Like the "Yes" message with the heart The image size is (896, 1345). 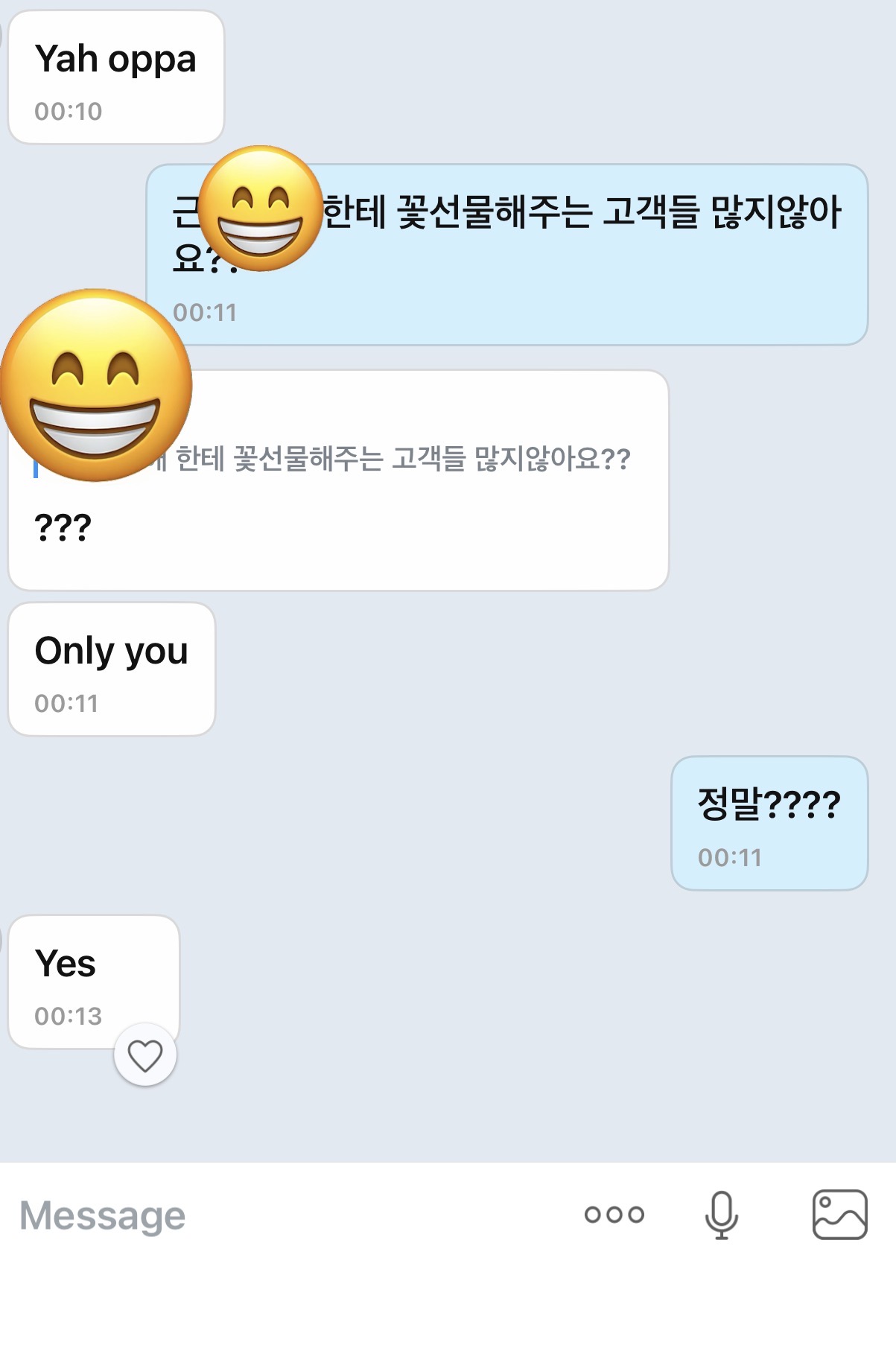[145, 1055]
